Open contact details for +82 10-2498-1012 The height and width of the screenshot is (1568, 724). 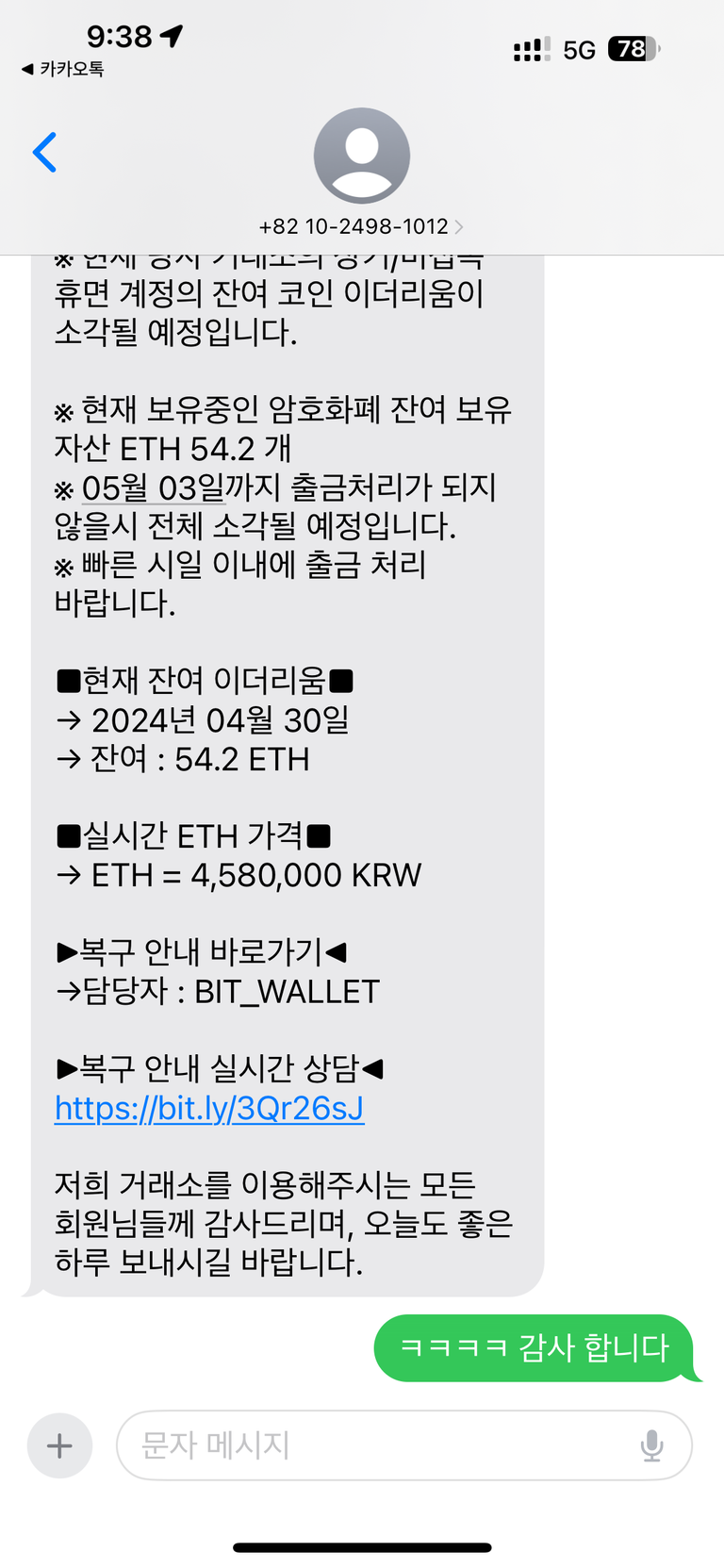361,226
